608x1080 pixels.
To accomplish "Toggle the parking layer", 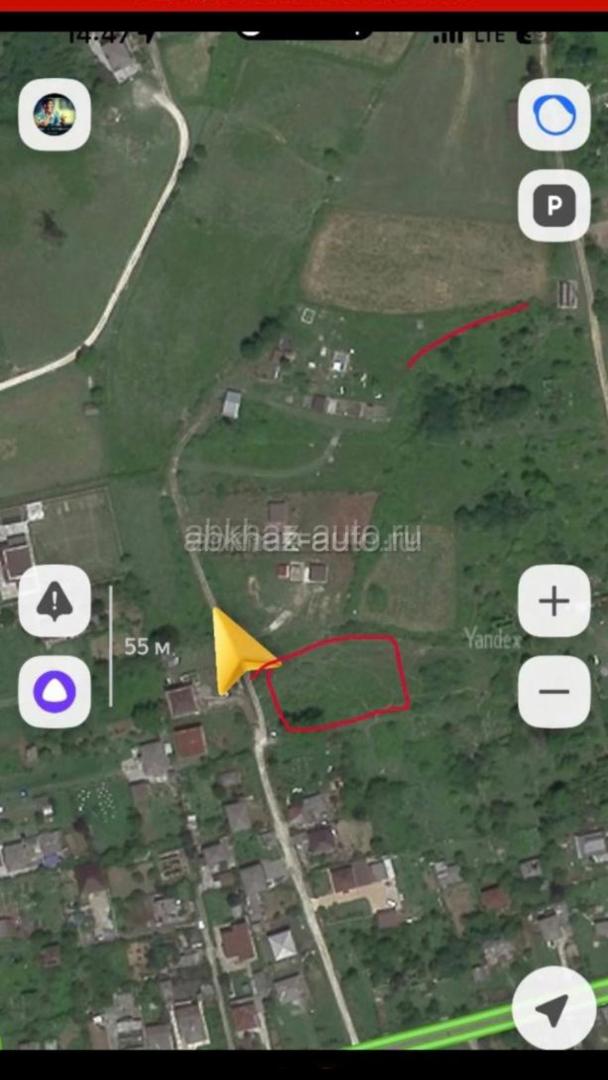I will 554,206.
